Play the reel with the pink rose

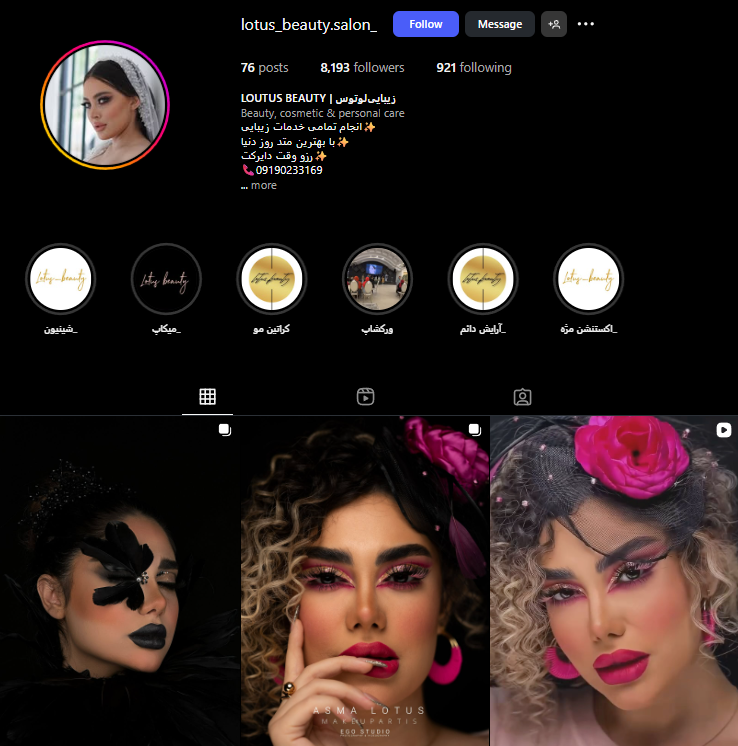(614, 581)
